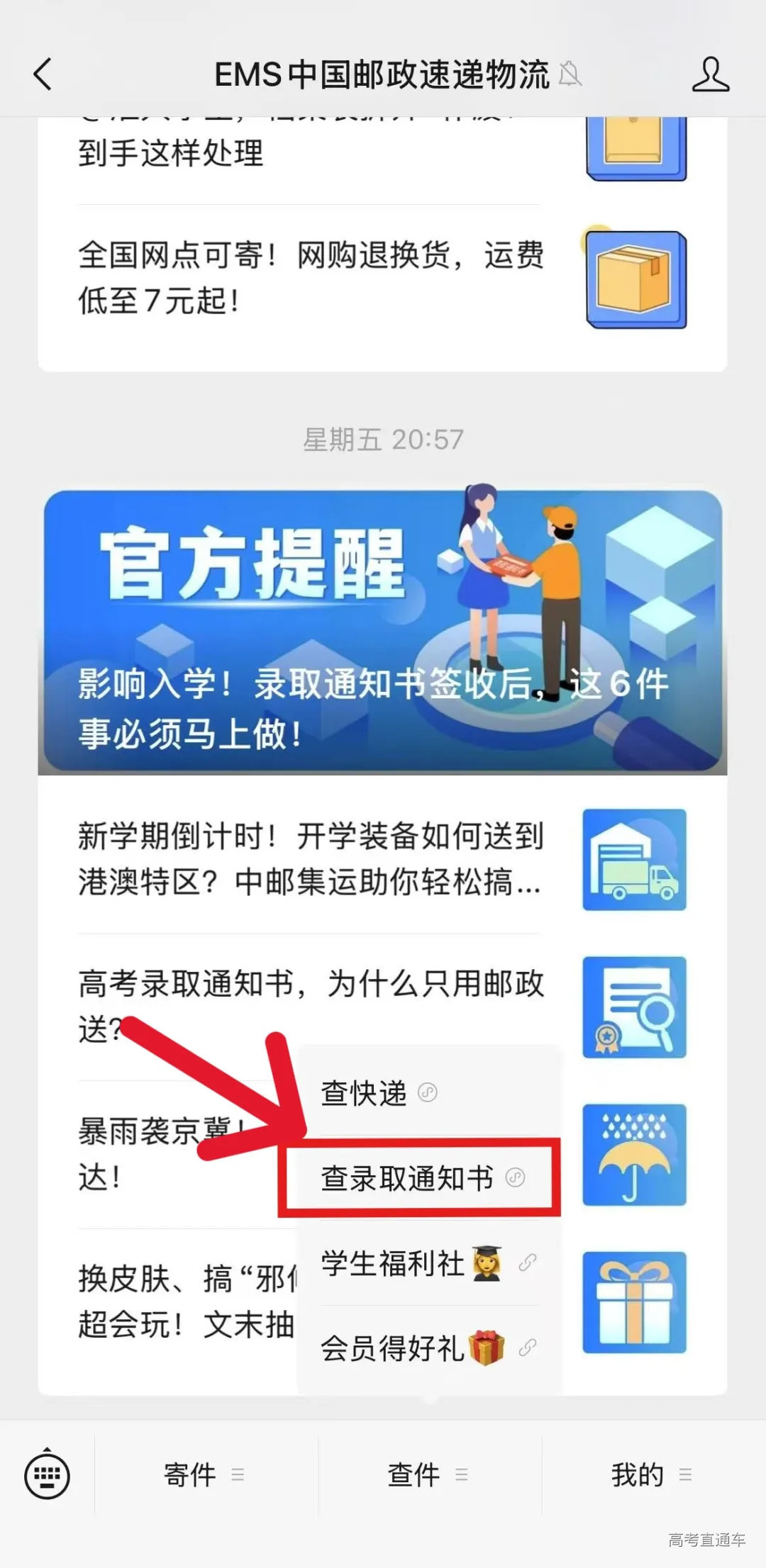Click the back arrow to exit chat
The height and width of the screenshot is (1568, 766).
pos(43,73)
